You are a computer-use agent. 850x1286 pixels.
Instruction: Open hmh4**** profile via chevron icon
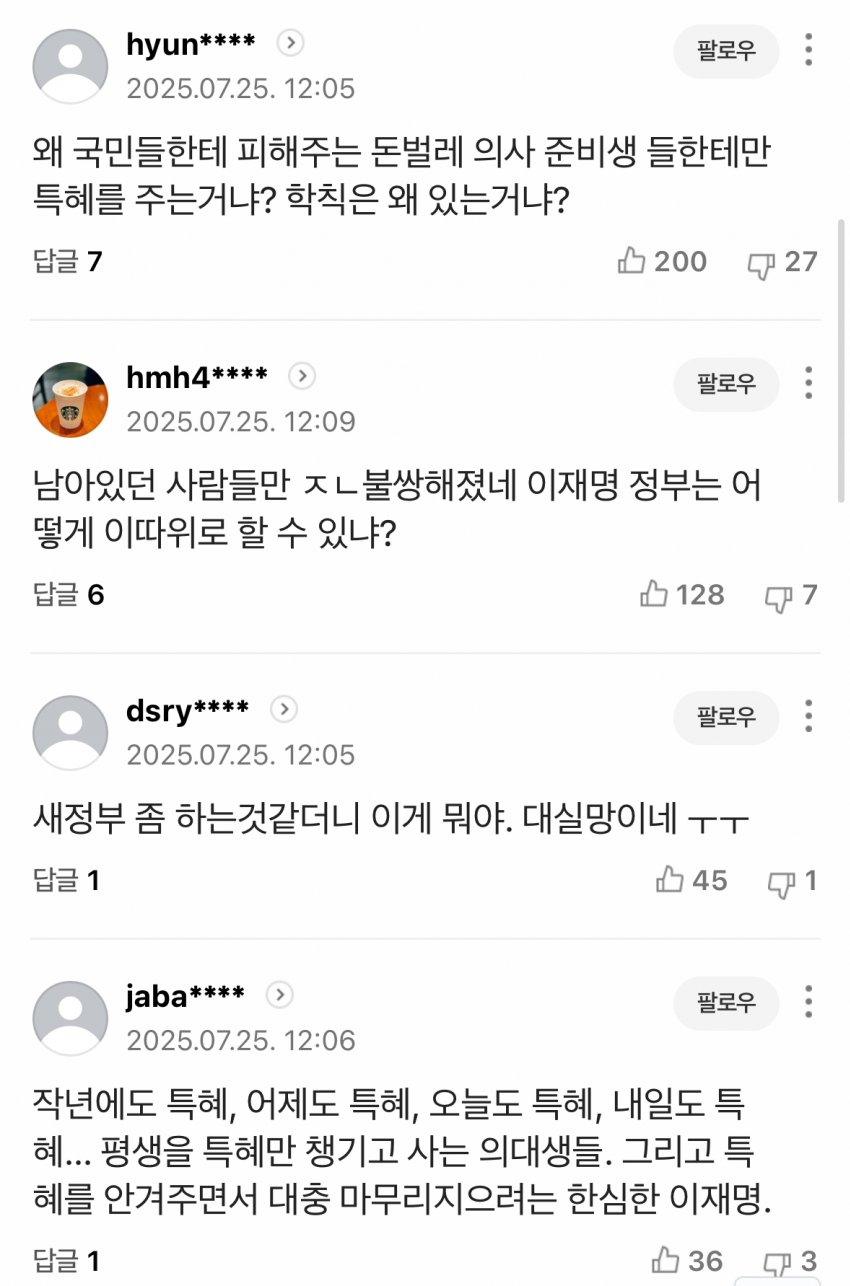[x=302, y=376]
